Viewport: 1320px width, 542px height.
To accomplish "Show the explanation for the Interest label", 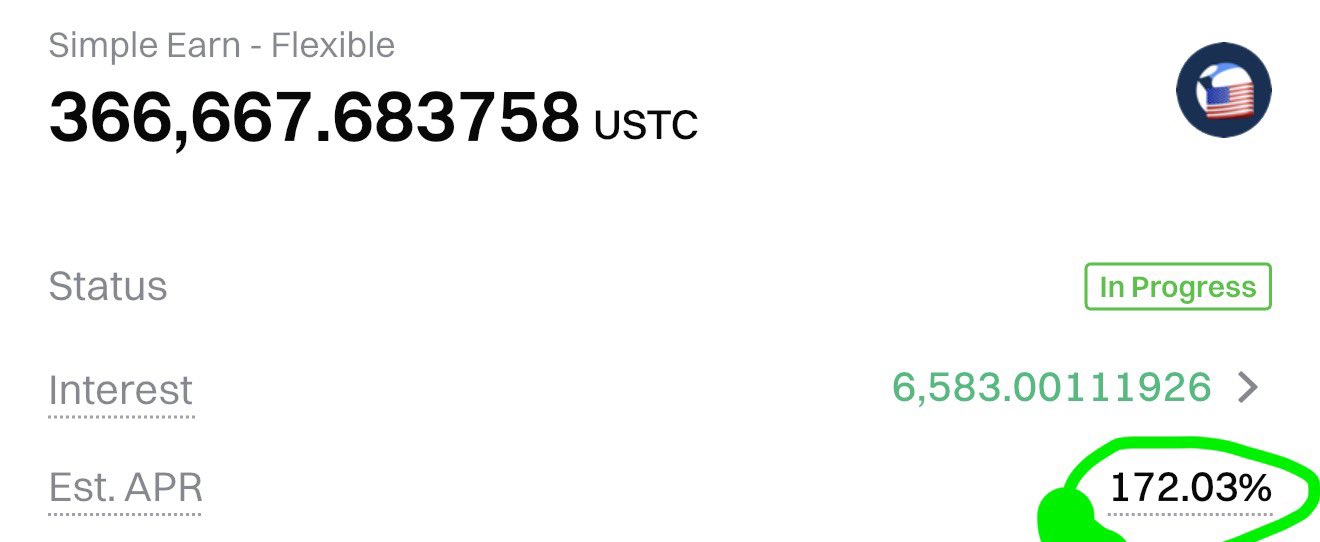I will tap(121, 390).
